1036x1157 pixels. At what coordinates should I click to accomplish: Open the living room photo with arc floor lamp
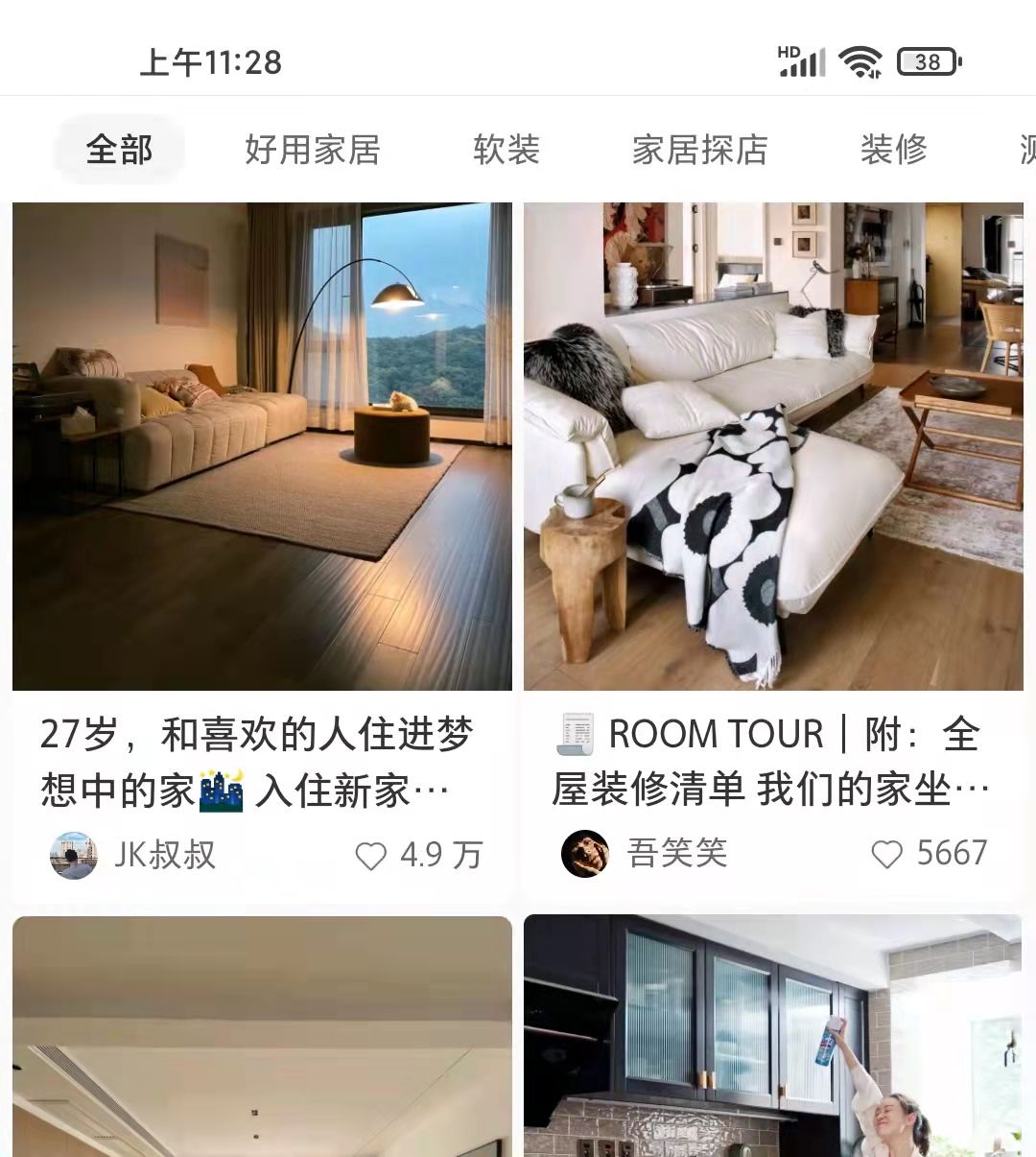point(261,446)
